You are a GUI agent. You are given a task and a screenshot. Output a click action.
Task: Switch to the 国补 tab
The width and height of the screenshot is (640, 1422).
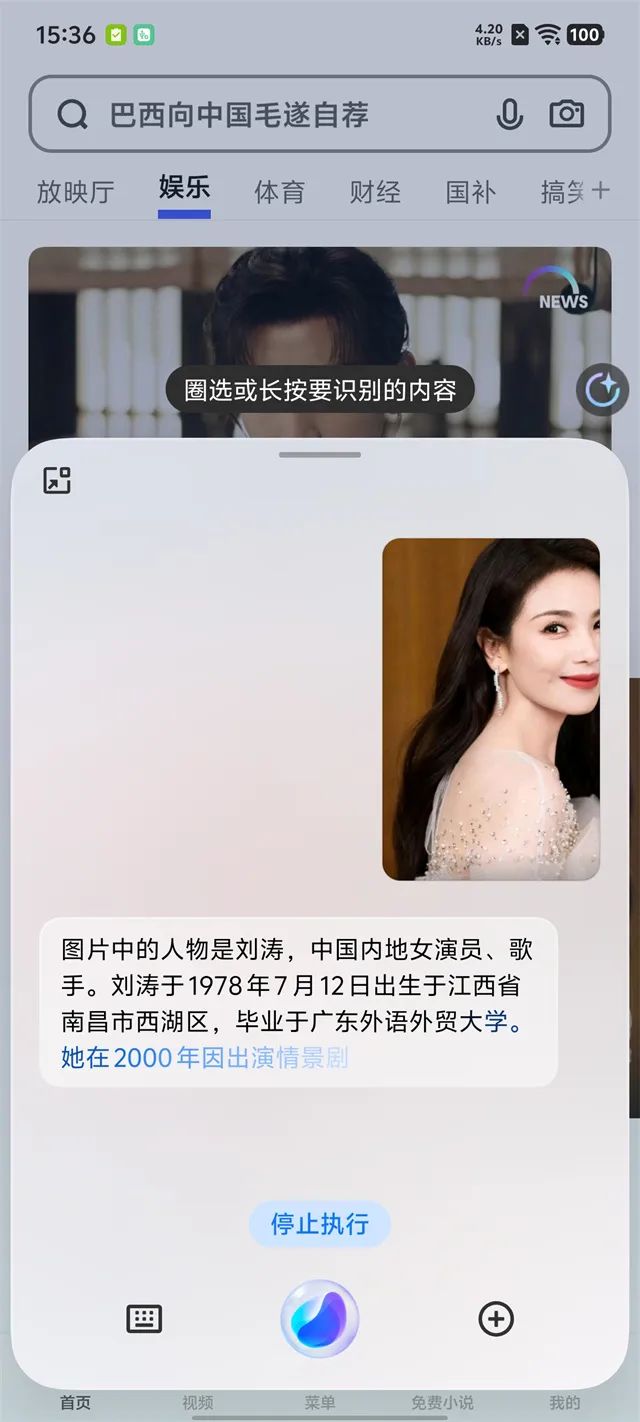pyautogui.click(x=470, y=192)
